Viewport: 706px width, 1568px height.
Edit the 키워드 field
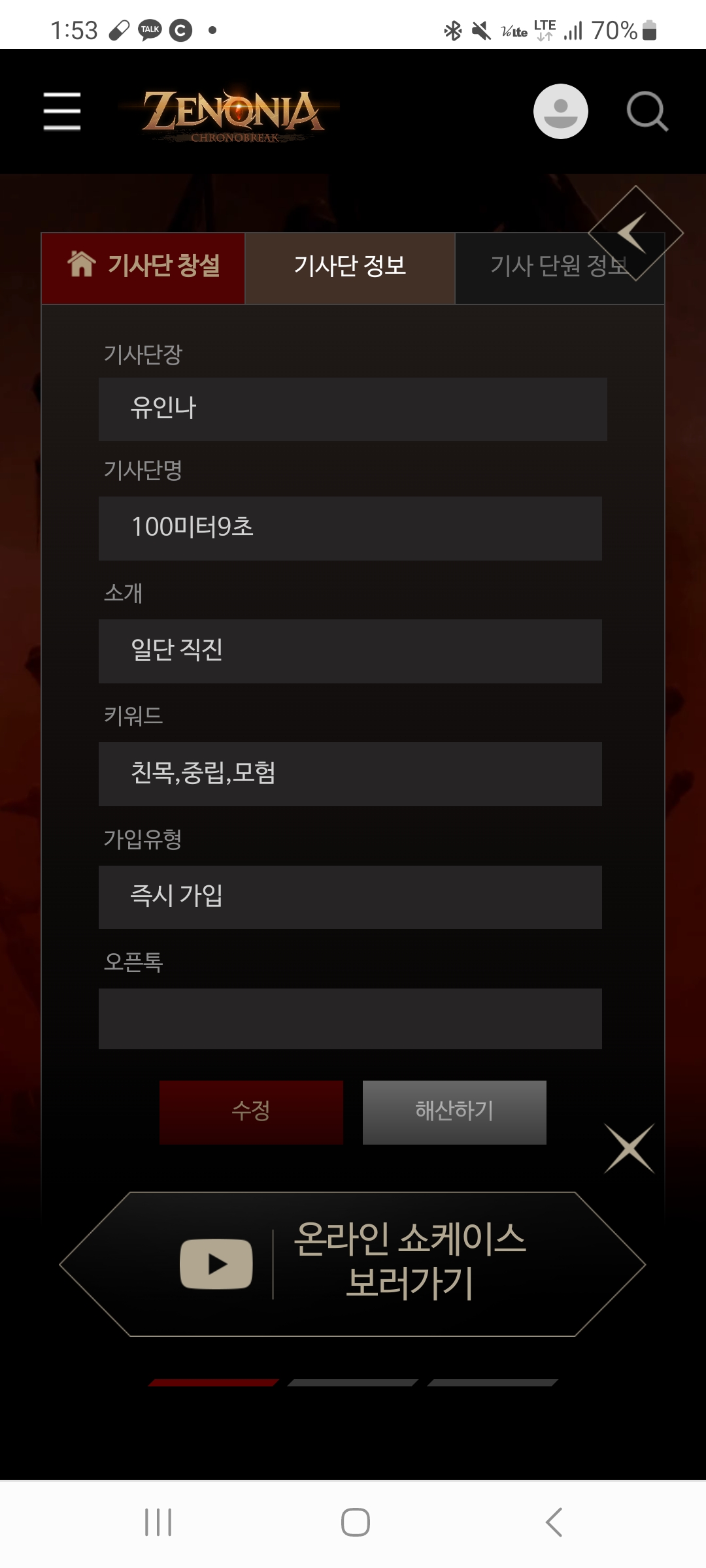(x=350, y=774)
